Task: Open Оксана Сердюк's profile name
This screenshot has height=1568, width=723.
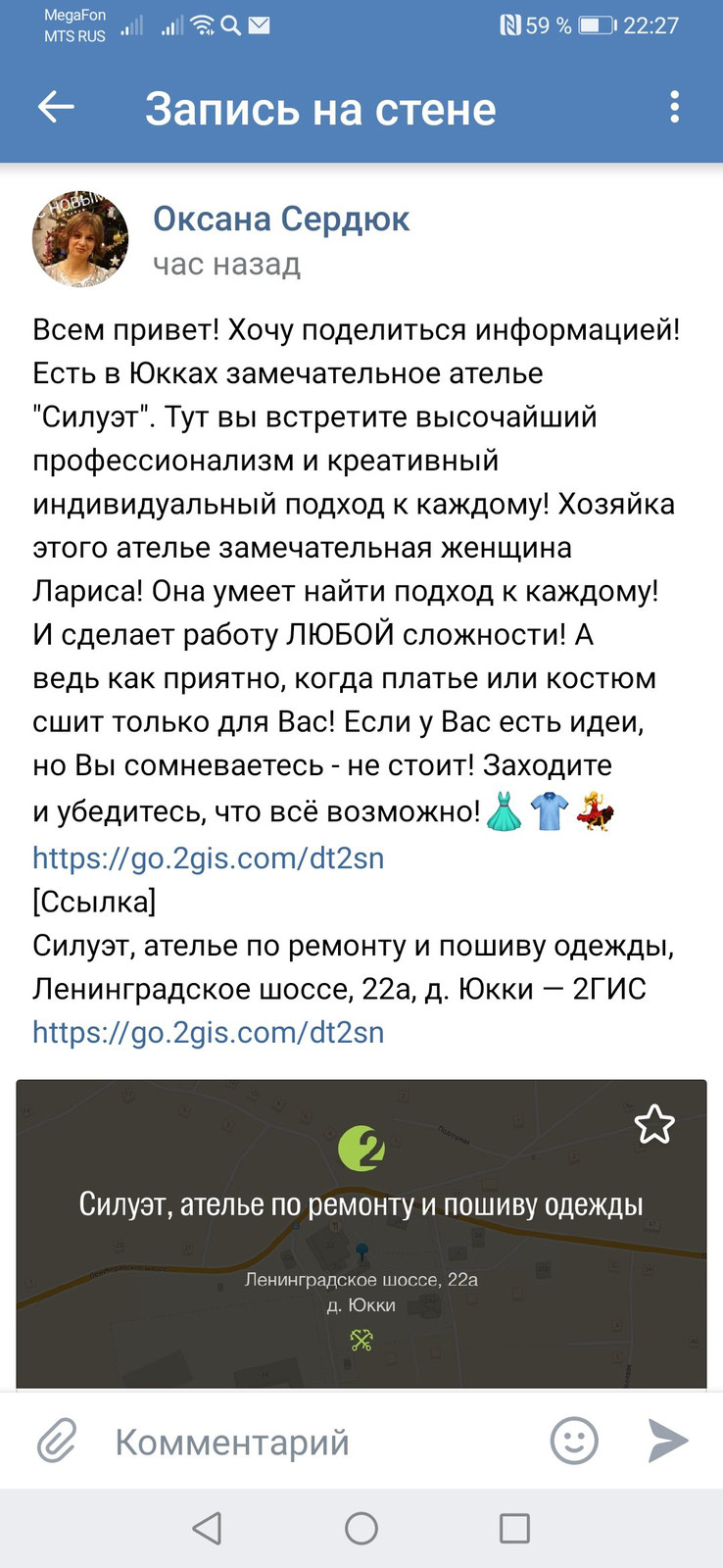Action: point(281,219)
